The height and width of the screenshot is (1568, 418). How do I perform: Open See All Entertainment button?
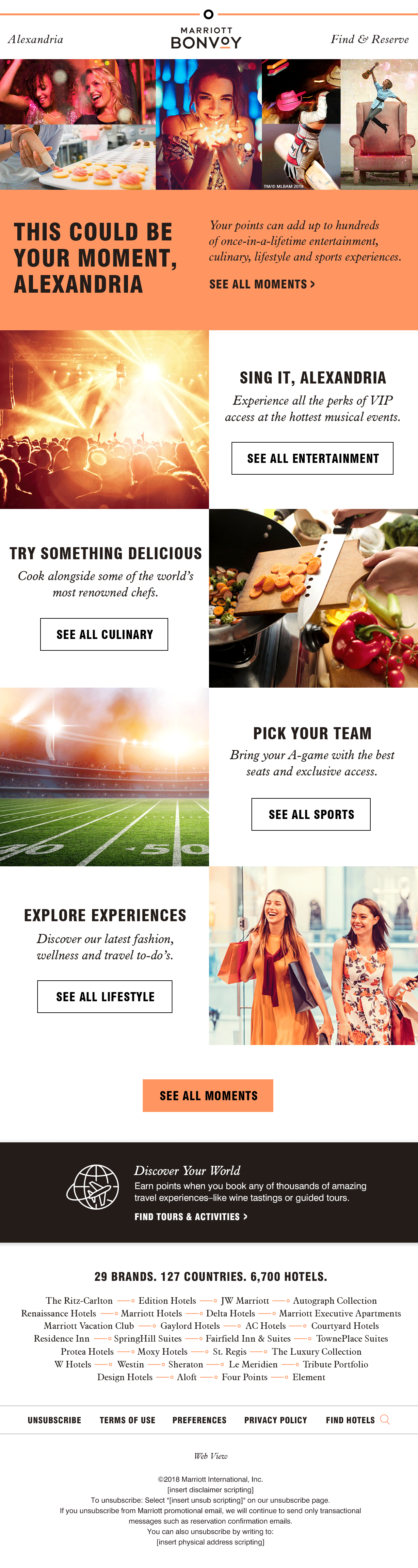[312, 458]
